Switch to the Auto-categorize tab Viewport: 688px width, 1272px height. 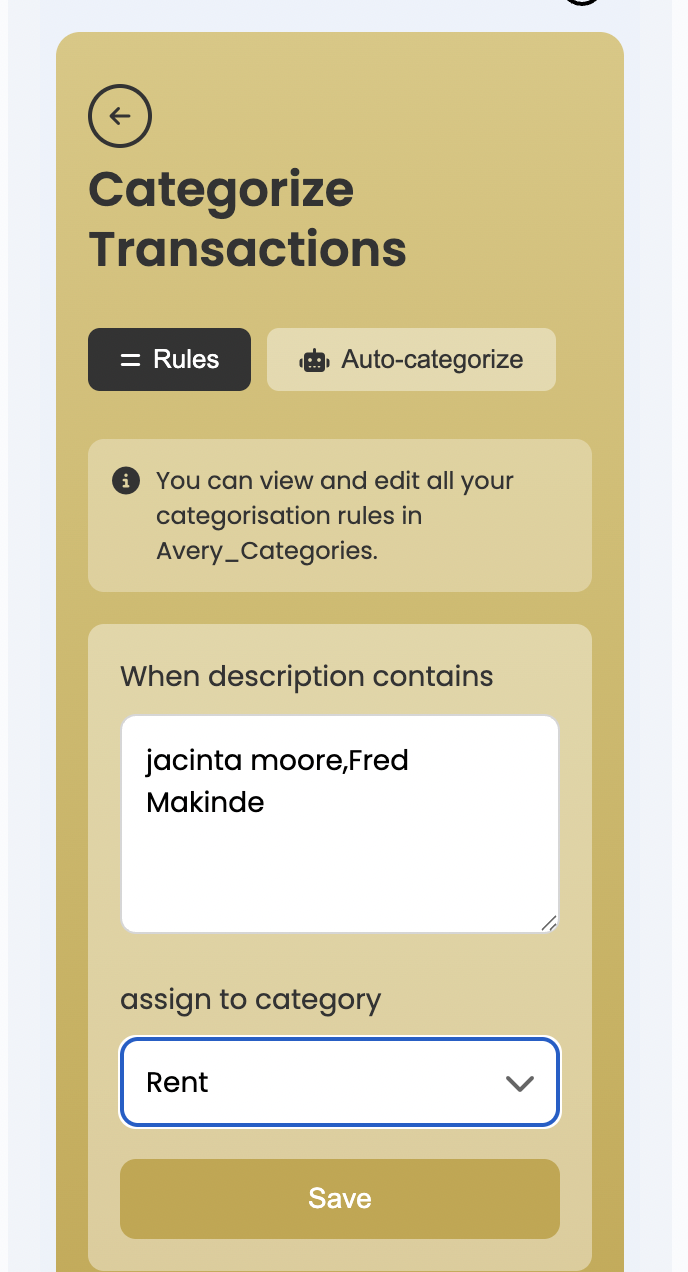tap(411, 360)
